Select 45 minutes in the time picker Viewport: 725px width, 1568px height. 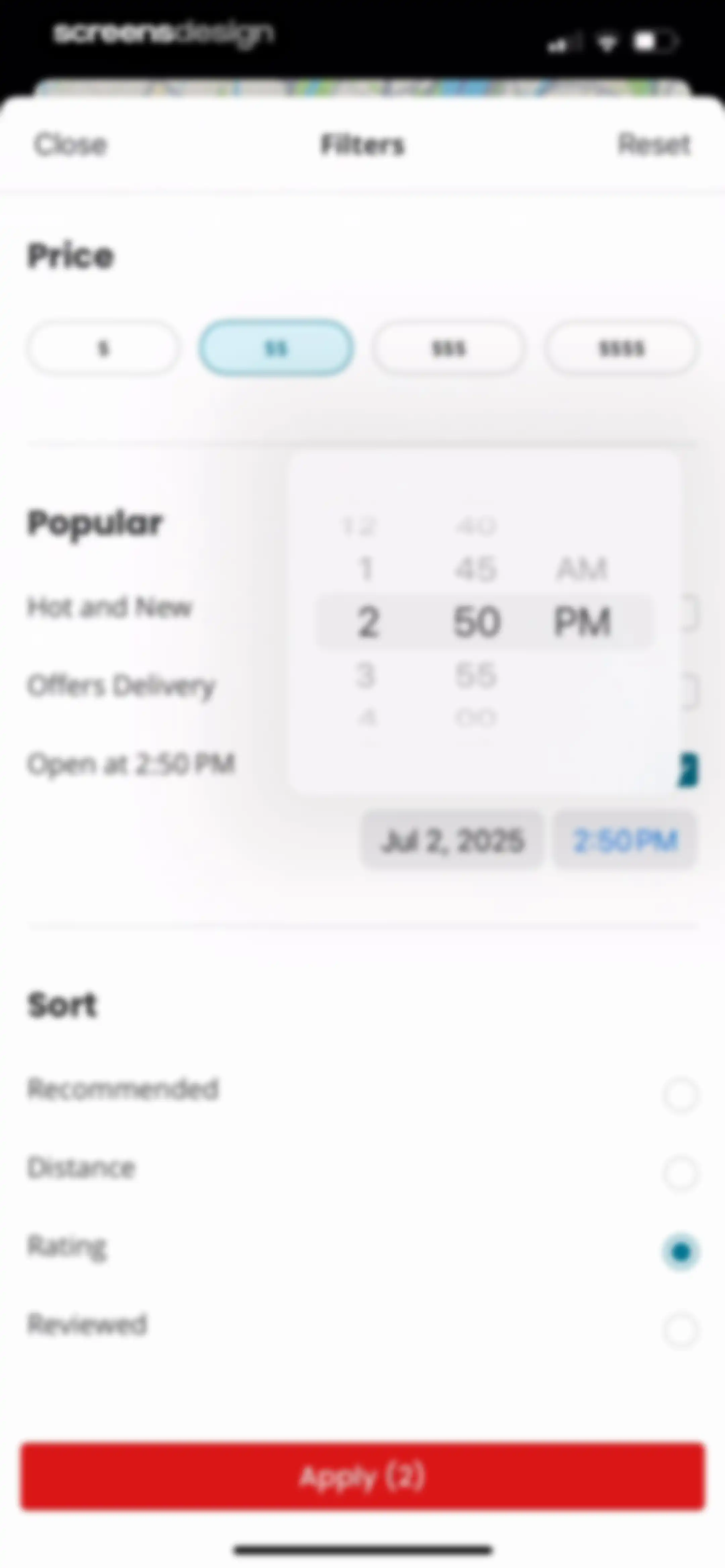pos(475,569)
